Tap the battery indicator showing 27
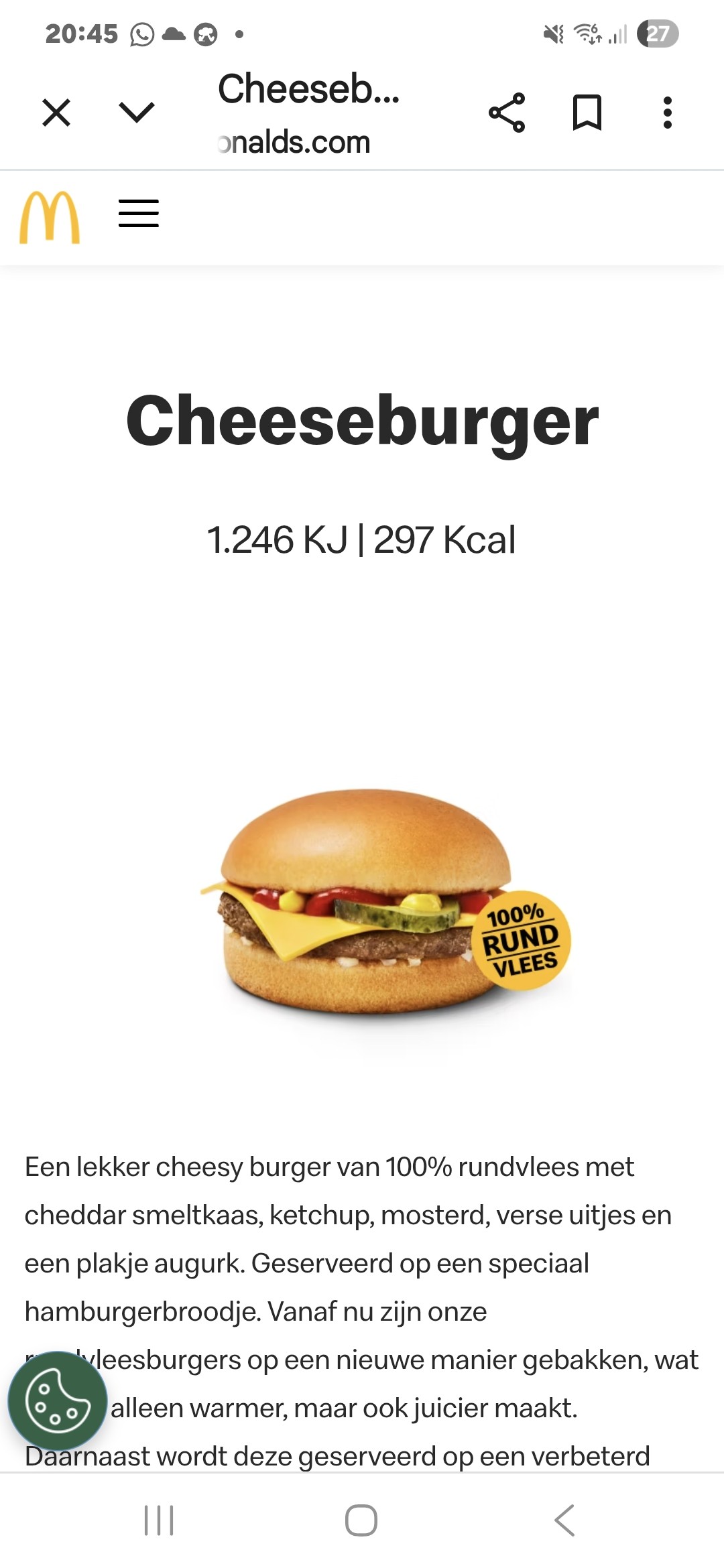This screenshot has width=724, height=1568. click(x=655, y=32)
